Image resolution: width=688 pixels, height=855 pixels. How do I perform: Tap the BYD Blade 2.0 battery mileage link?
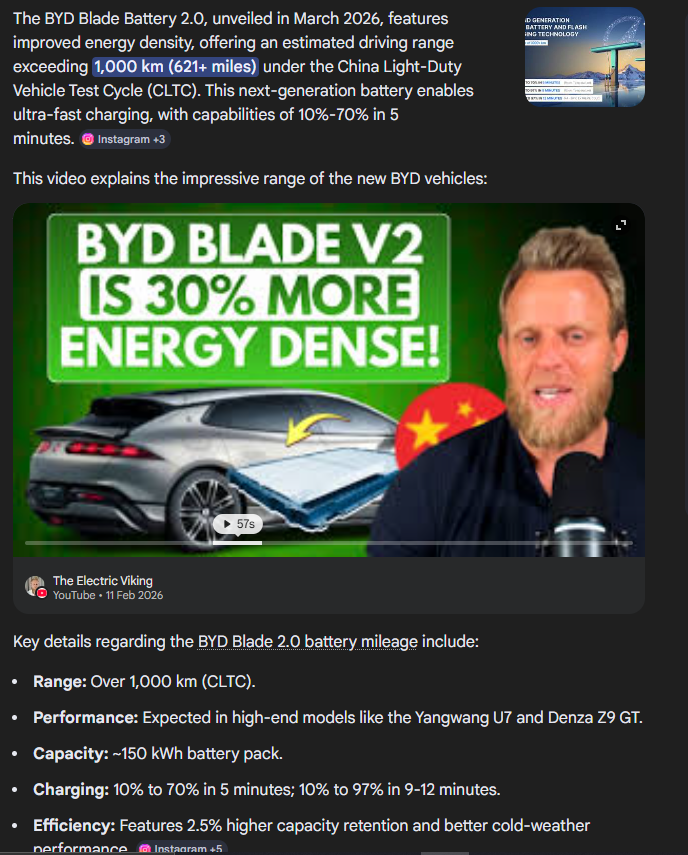[307, 642]
